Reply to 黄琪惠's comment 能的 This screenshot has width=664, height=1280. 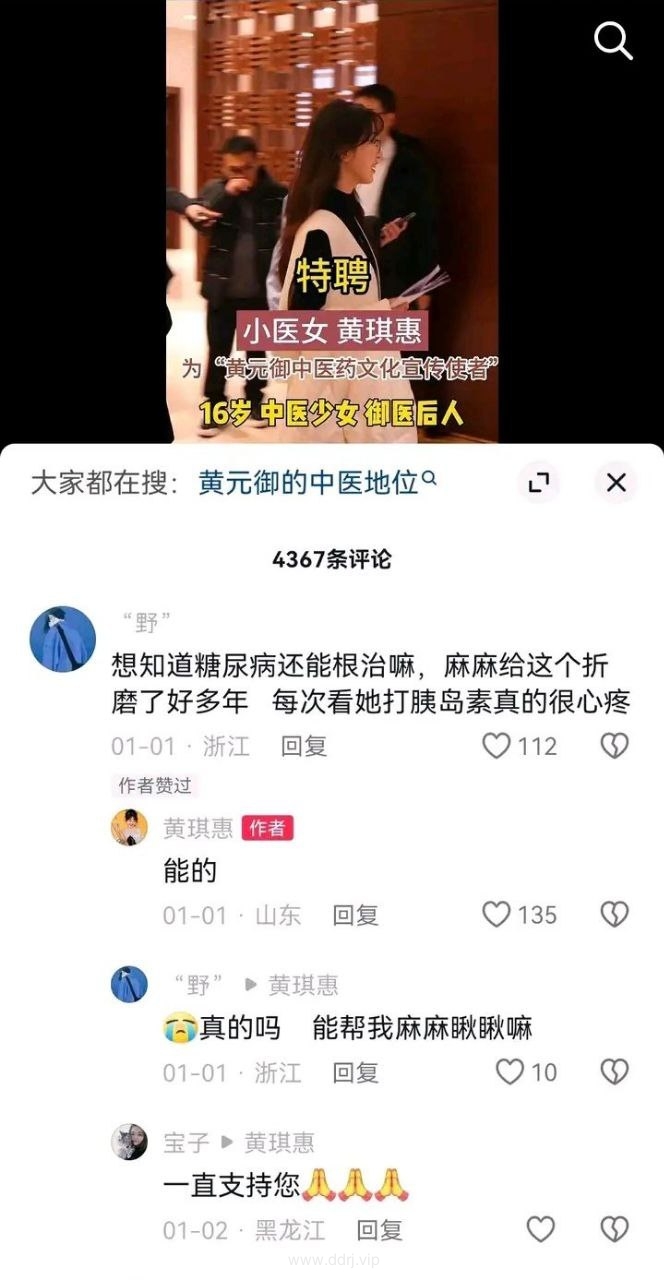pos(355,914)
